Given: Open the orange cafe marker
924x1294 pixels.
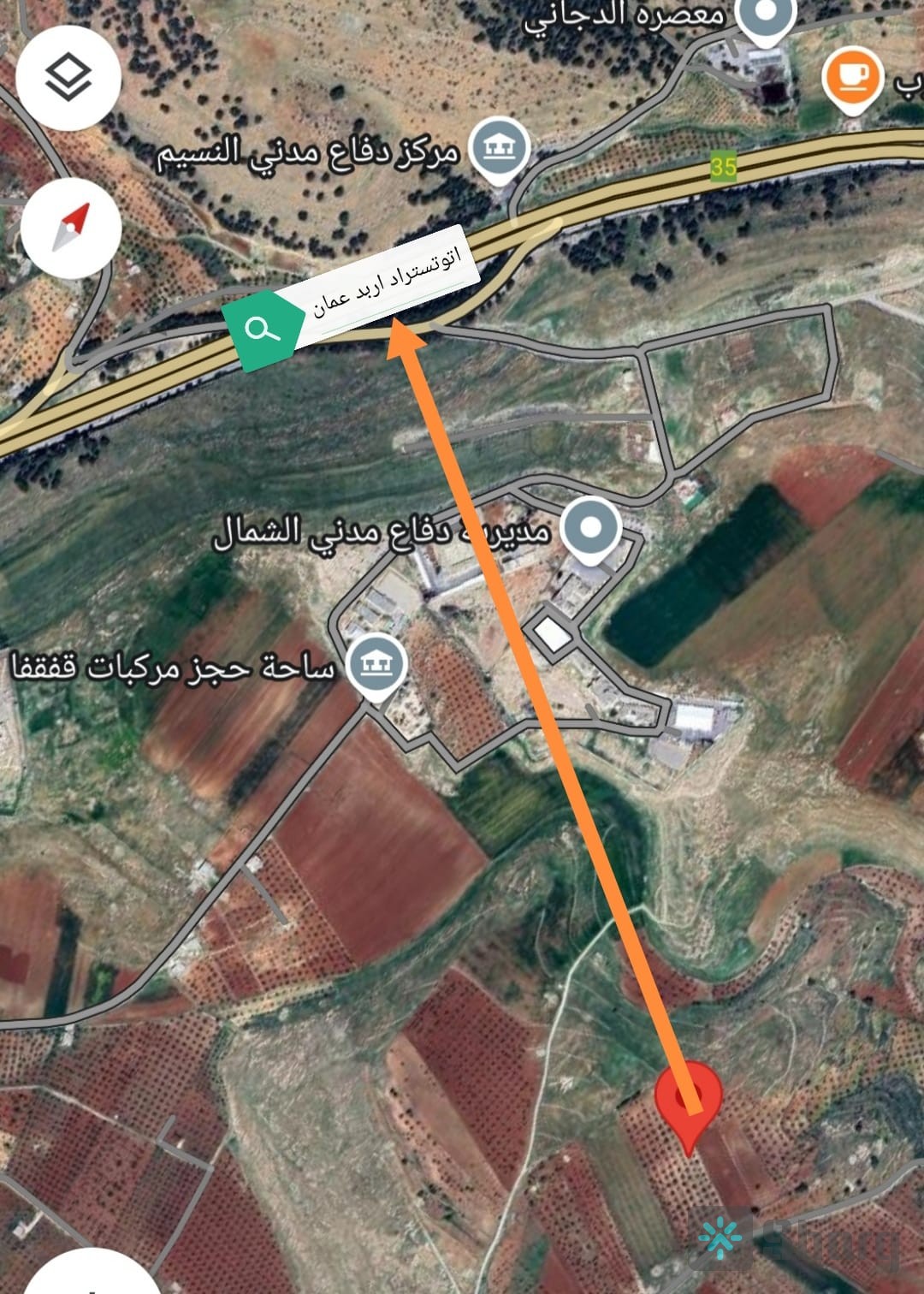Looking at the screenshot, I should [x=851, y=77].
